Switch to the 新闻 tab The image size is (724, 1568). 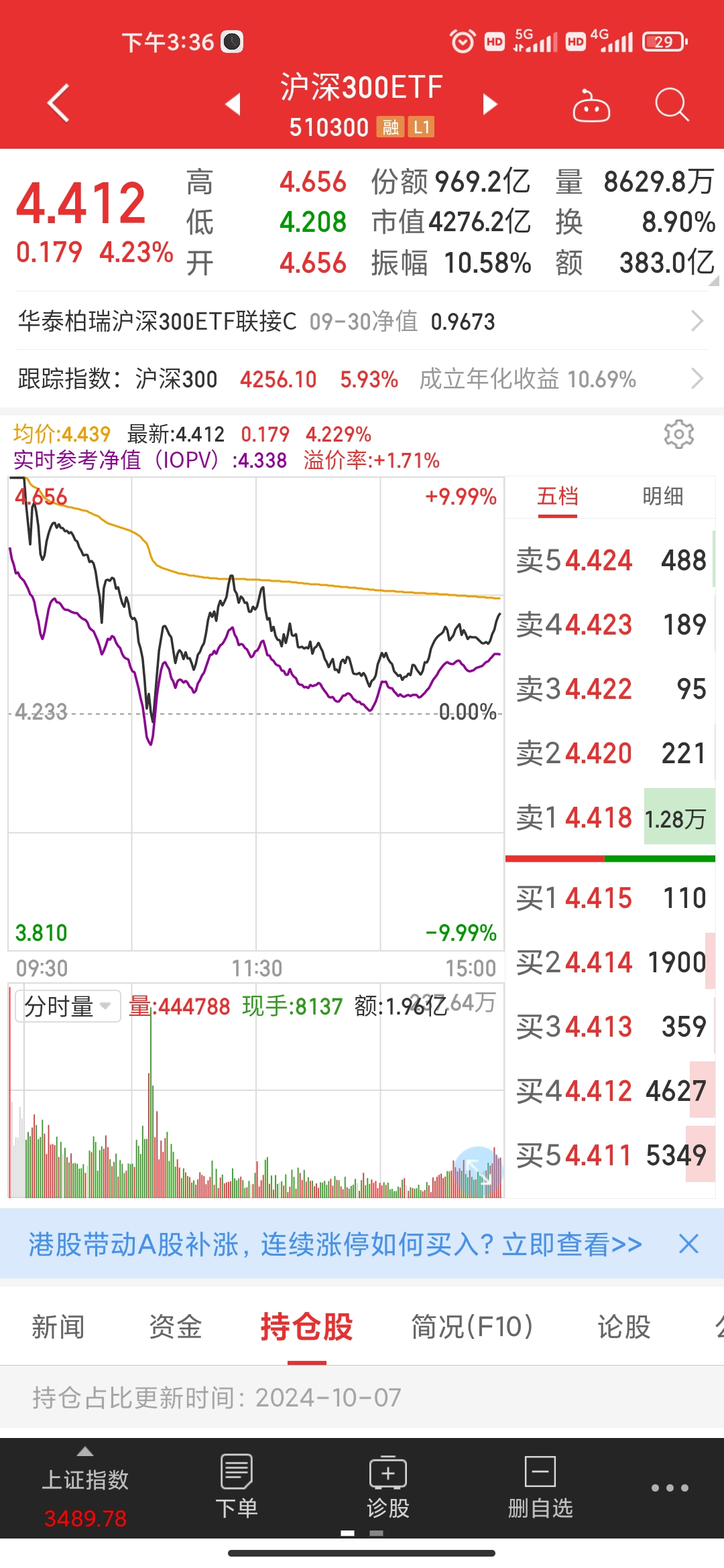pos(58,1326)
